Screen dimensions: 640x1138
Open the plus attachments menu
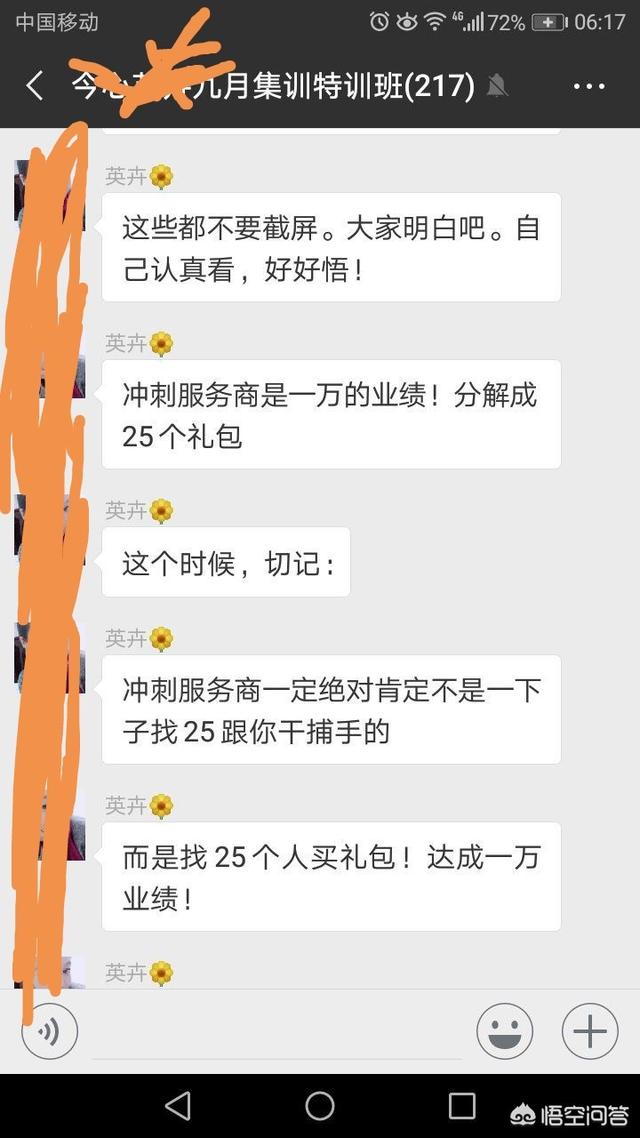pos(590,1031)
